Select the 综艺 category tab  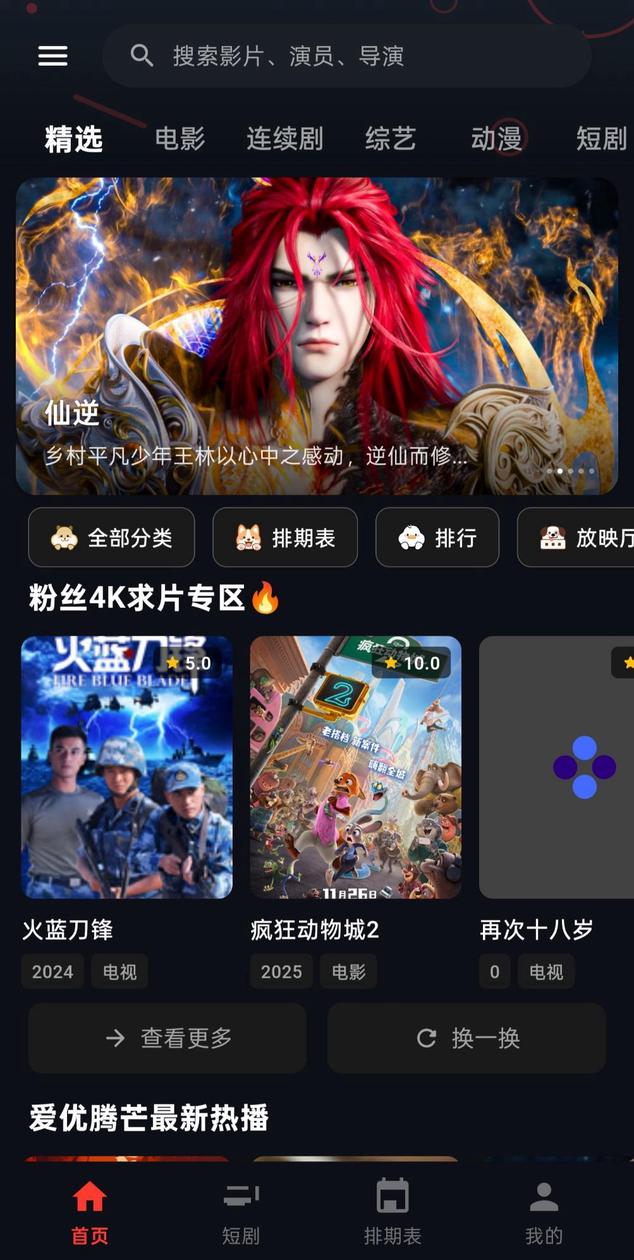(x=390, y=139)
